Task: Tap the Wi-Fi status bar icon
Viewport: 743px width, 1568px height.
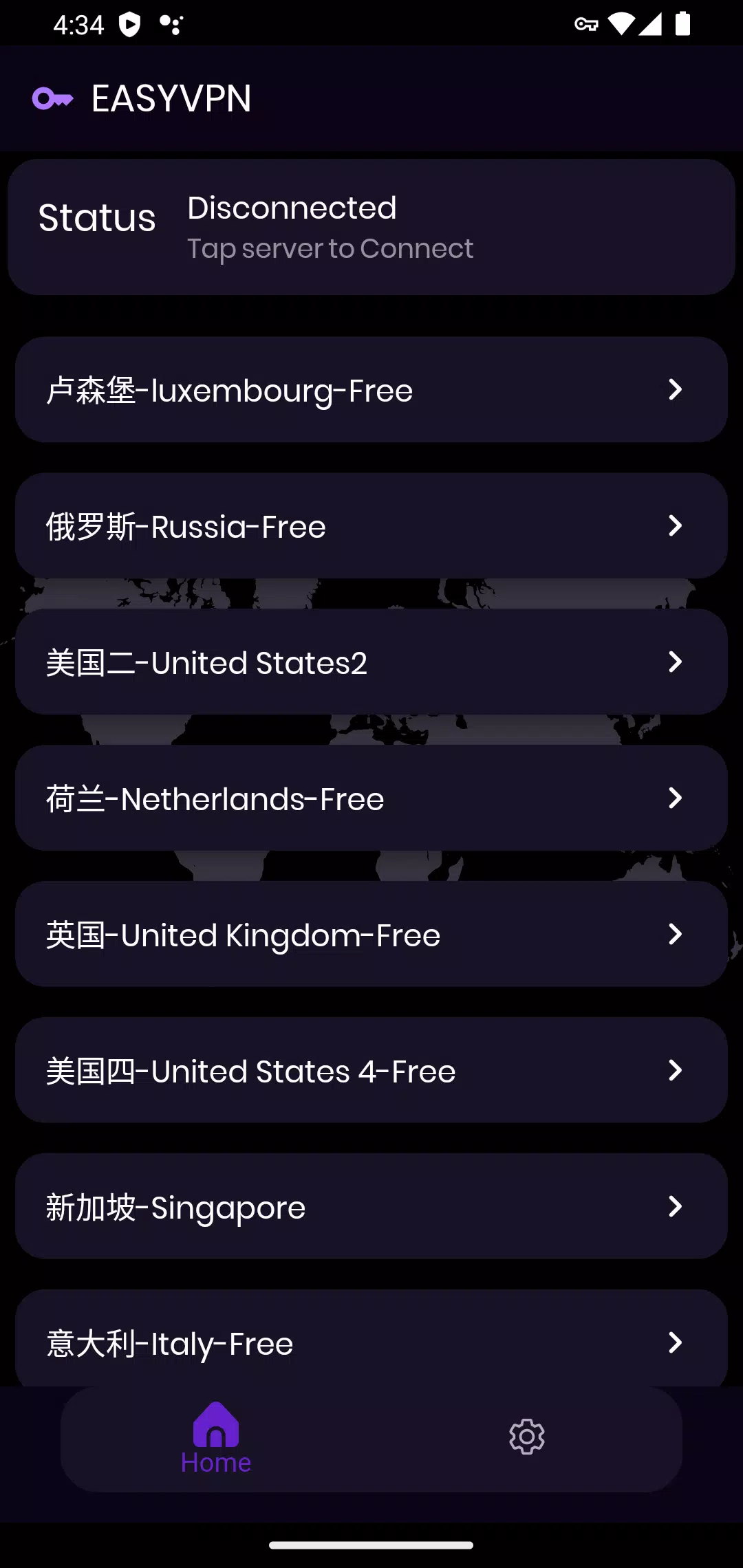Action: (x=620, y=23)
